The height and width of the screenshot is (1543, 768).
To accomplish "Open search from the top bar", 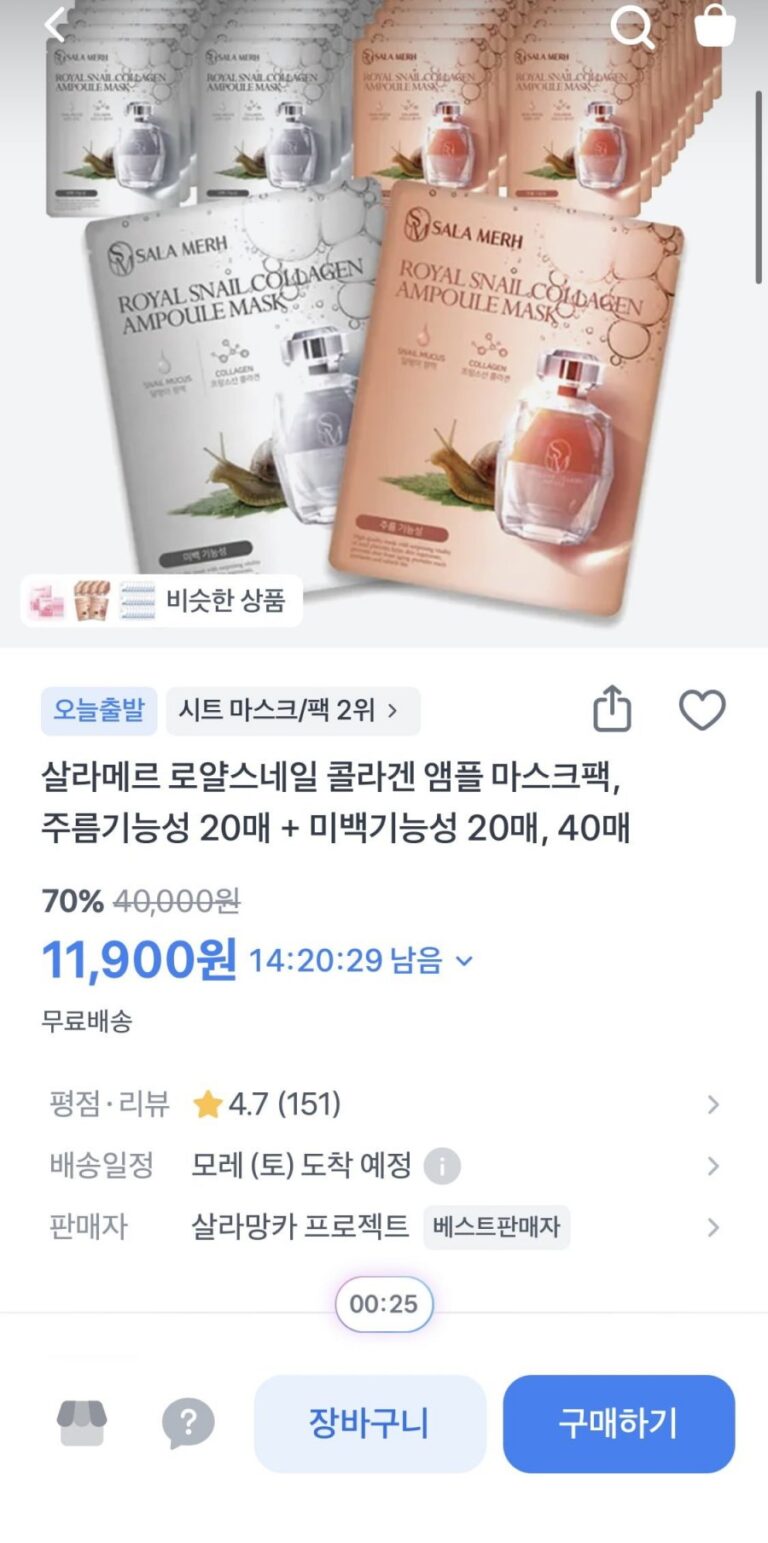I will (632, 27).
